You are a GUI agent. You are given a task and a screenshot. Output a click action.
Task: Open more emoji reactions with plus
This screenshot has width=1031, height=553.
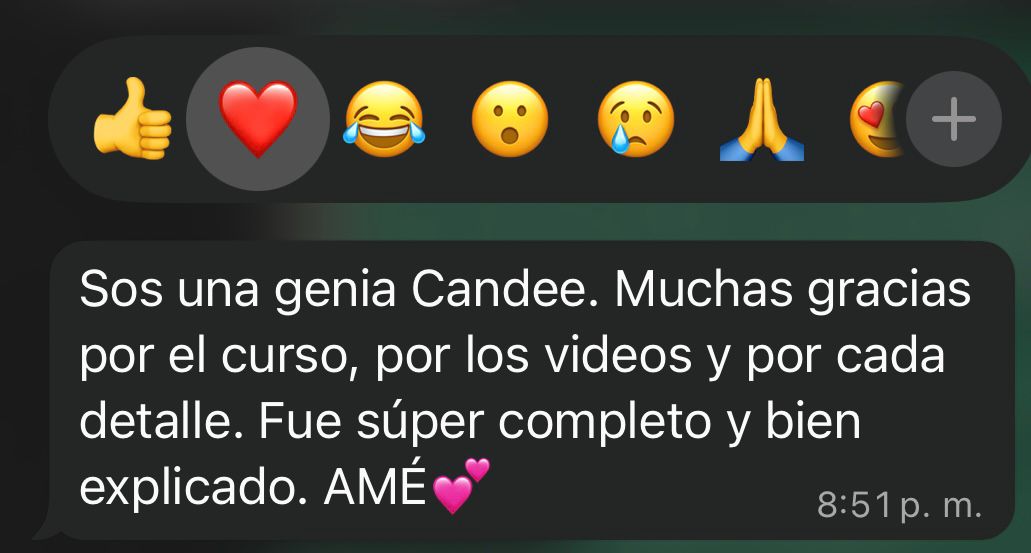coord(953,120)
